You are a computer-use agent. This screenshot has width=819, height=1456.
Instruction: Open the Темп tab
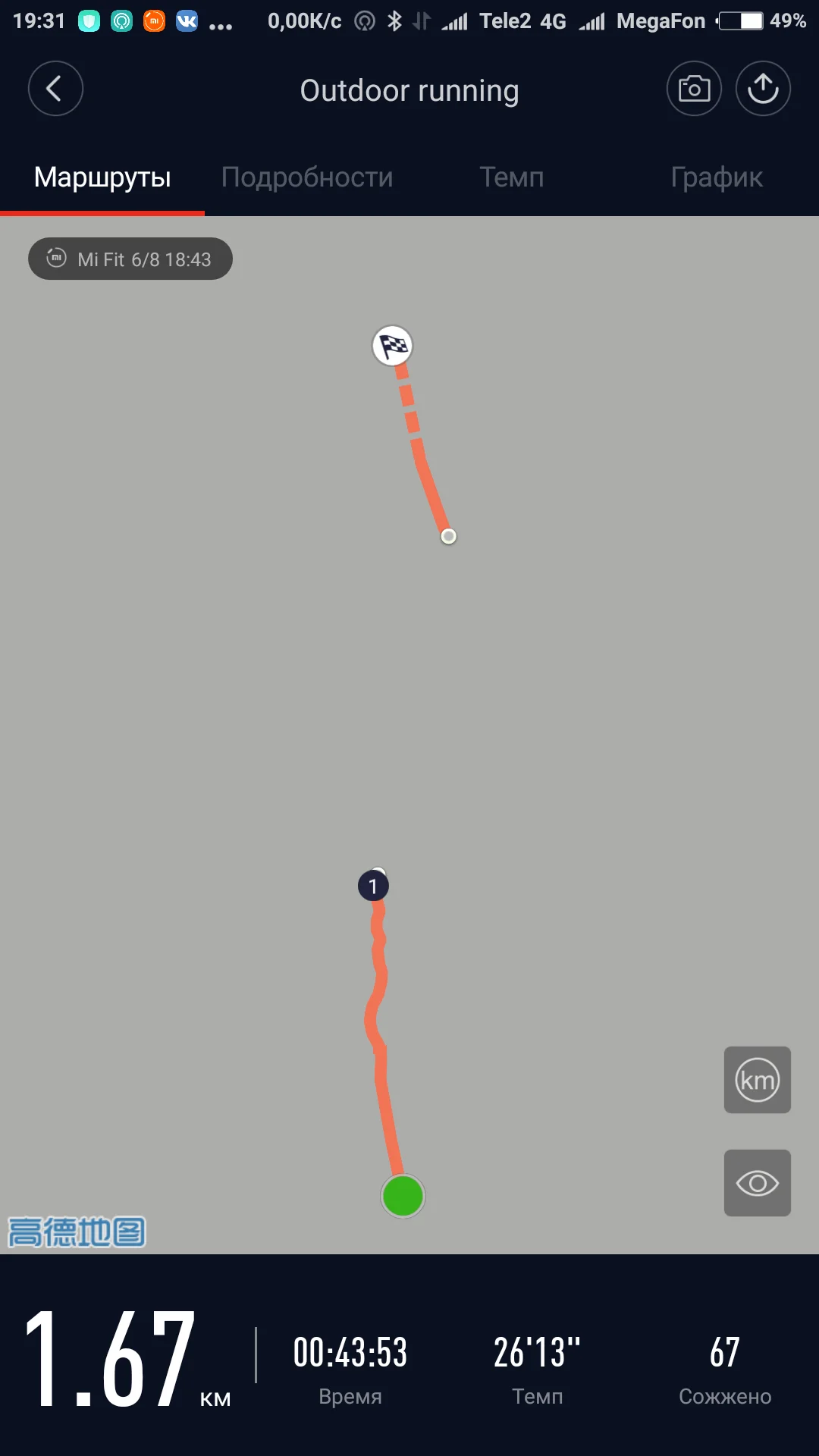(x=512, y=177)
